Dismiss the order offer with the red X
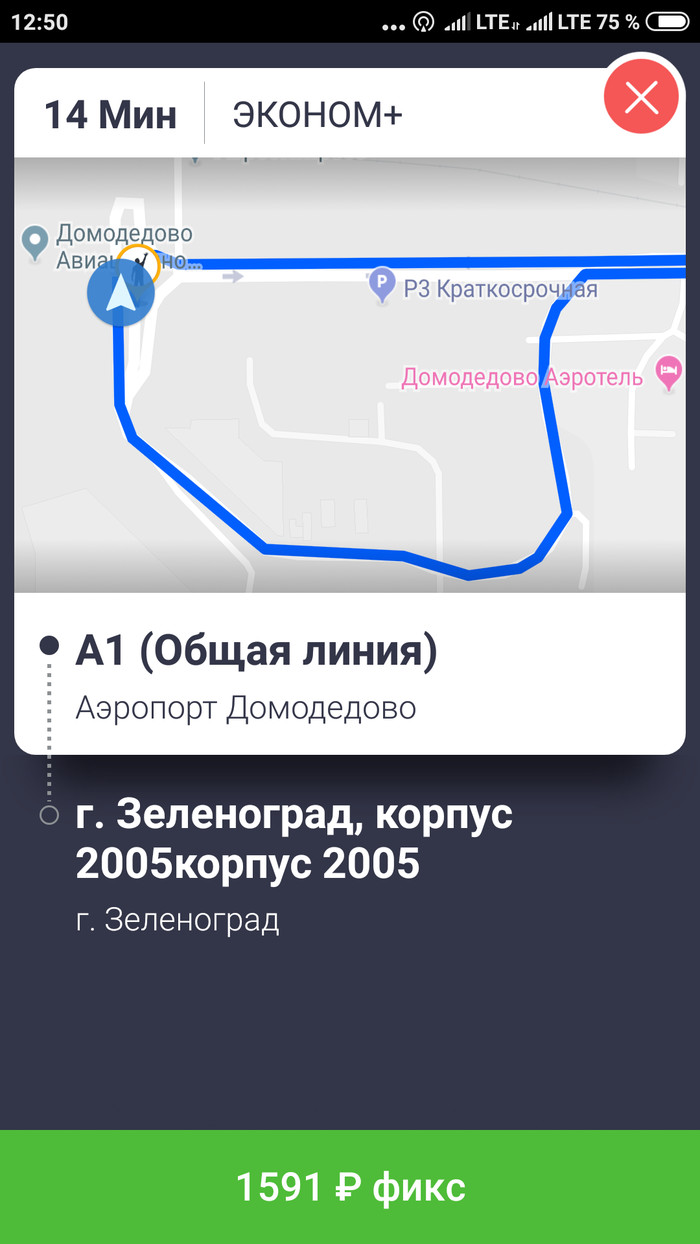The height and width of the screenshot is (1244, 700). point(641,98)
